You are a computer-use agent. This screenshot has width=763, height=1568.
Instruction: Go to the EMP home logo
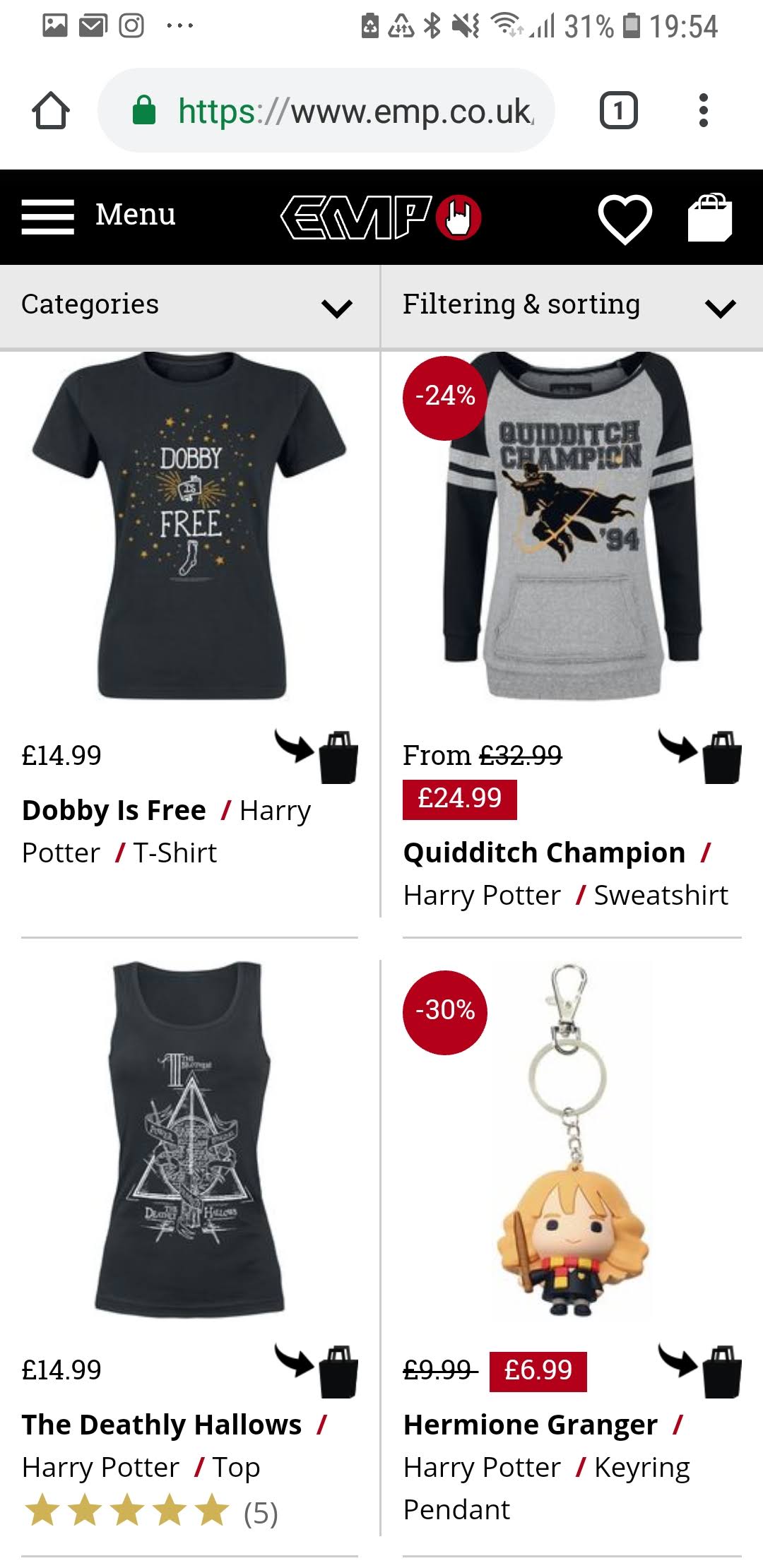[x=381, y=217]
